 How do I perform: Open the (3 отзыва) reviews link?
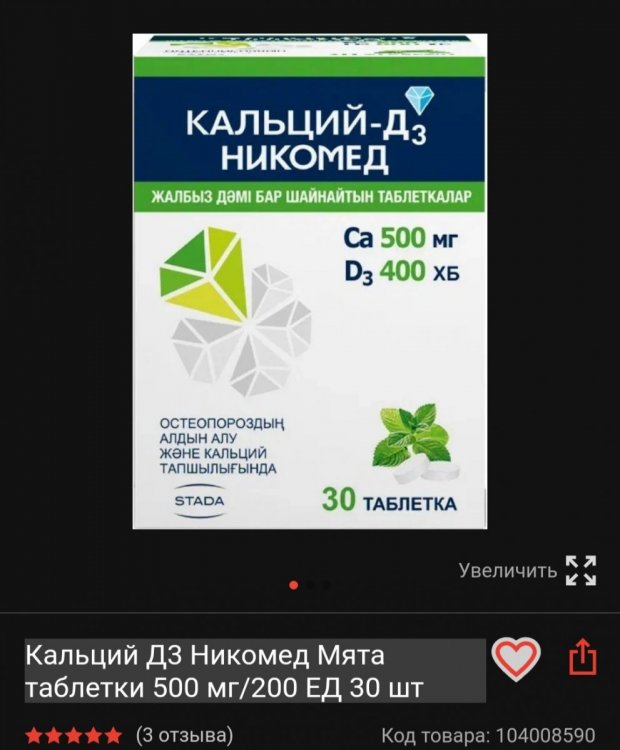(x=184, y=734)
